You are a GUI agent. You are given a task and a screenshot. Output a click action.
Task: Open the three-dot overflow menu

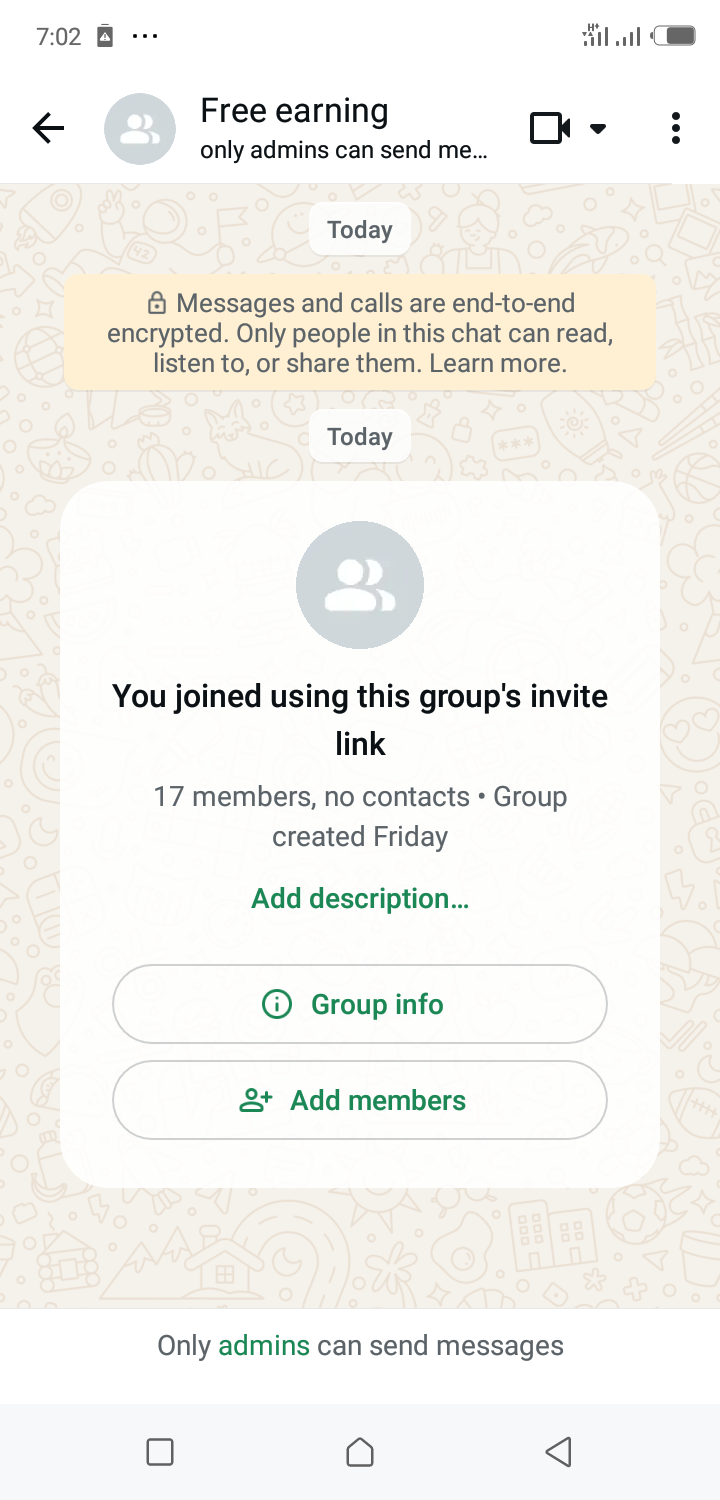click(x=676, y=128)
